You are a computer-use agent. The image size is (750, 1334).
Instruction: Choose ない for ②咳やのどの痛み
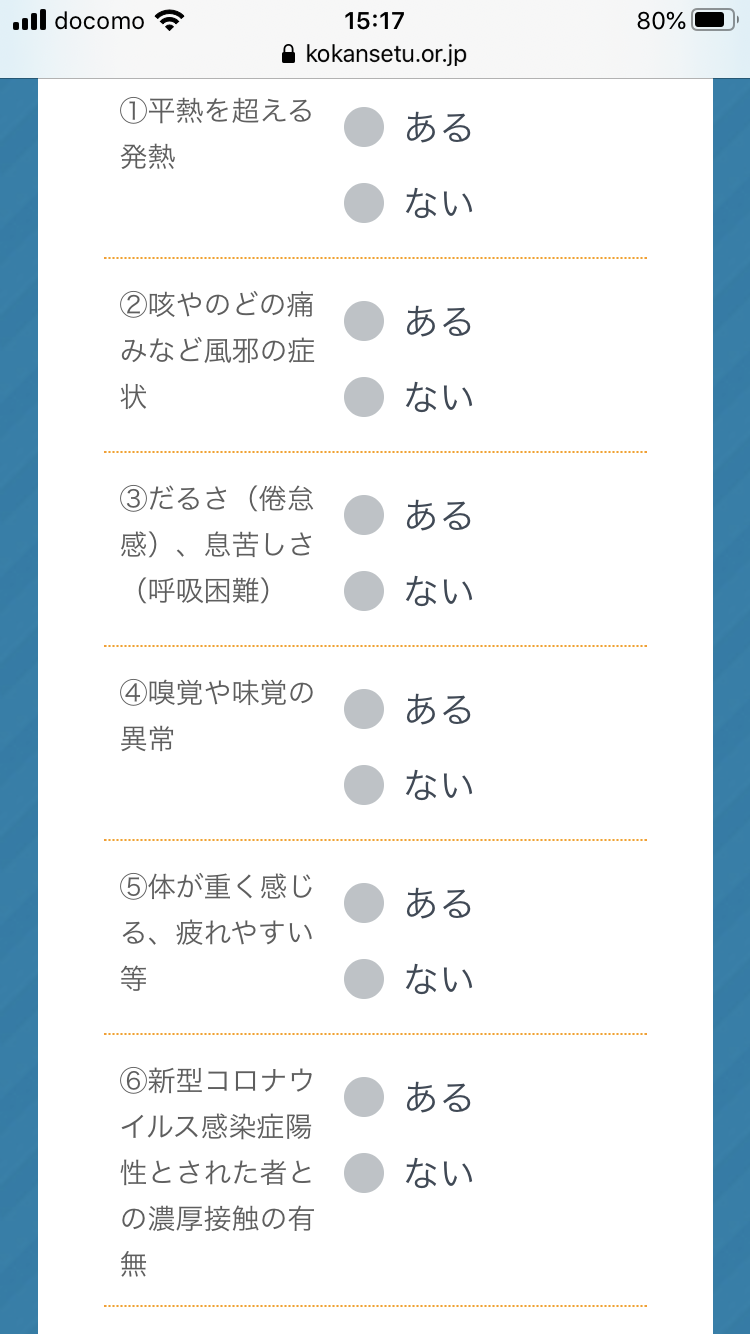(x=364, y=397)
